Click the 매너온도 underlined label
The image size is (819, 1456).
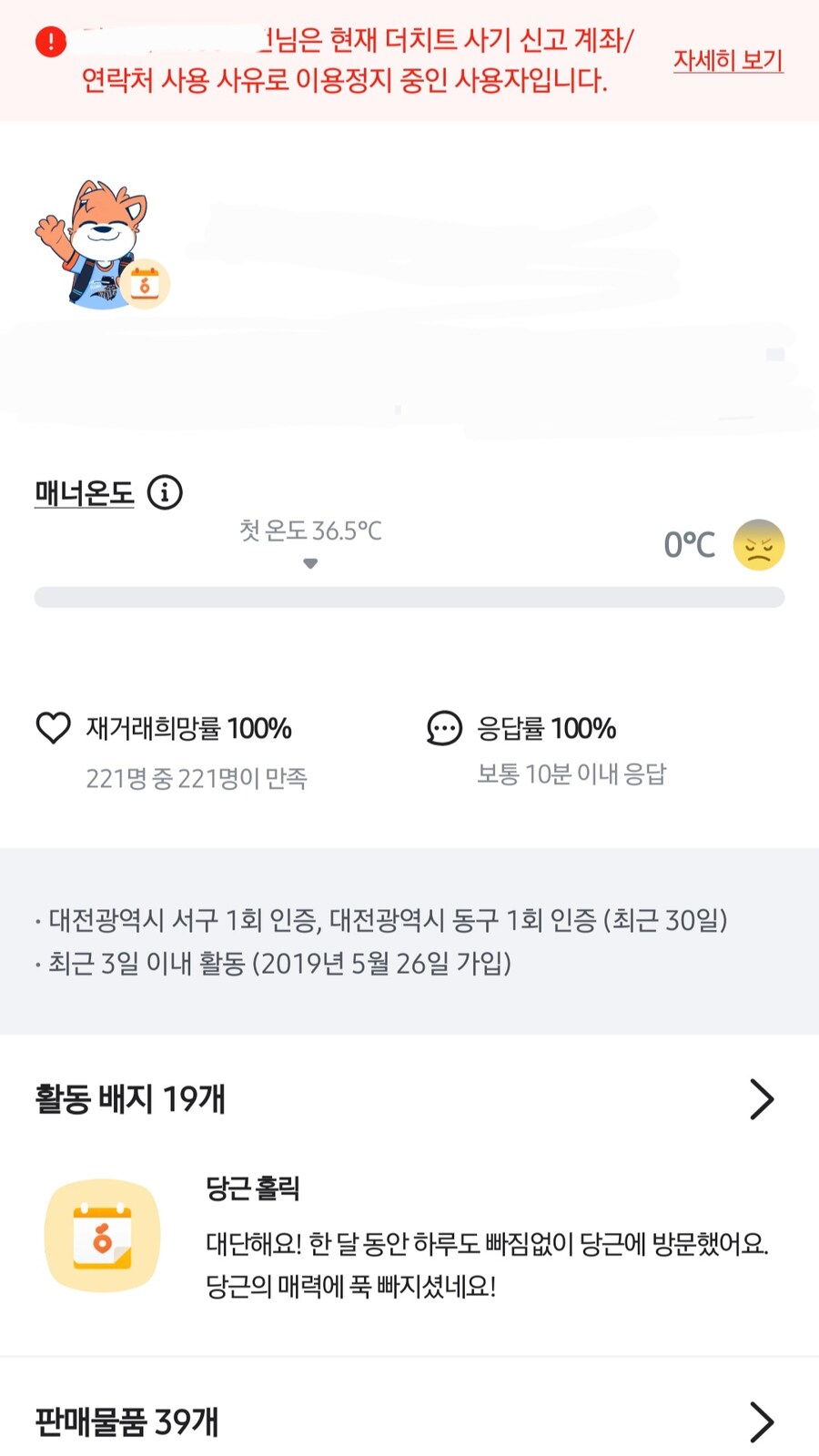coord(82,491)
